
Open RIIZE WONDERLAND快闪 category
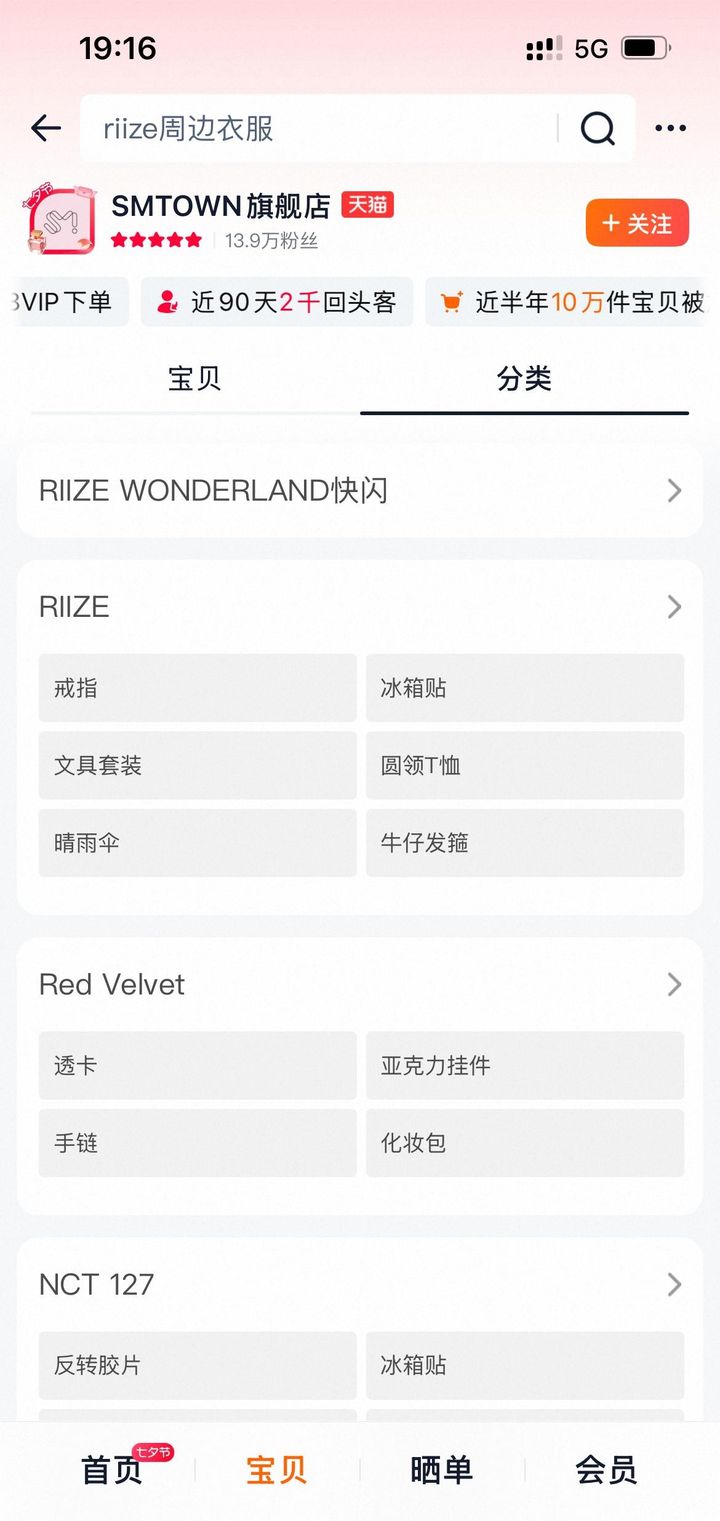tap(360, 491)
